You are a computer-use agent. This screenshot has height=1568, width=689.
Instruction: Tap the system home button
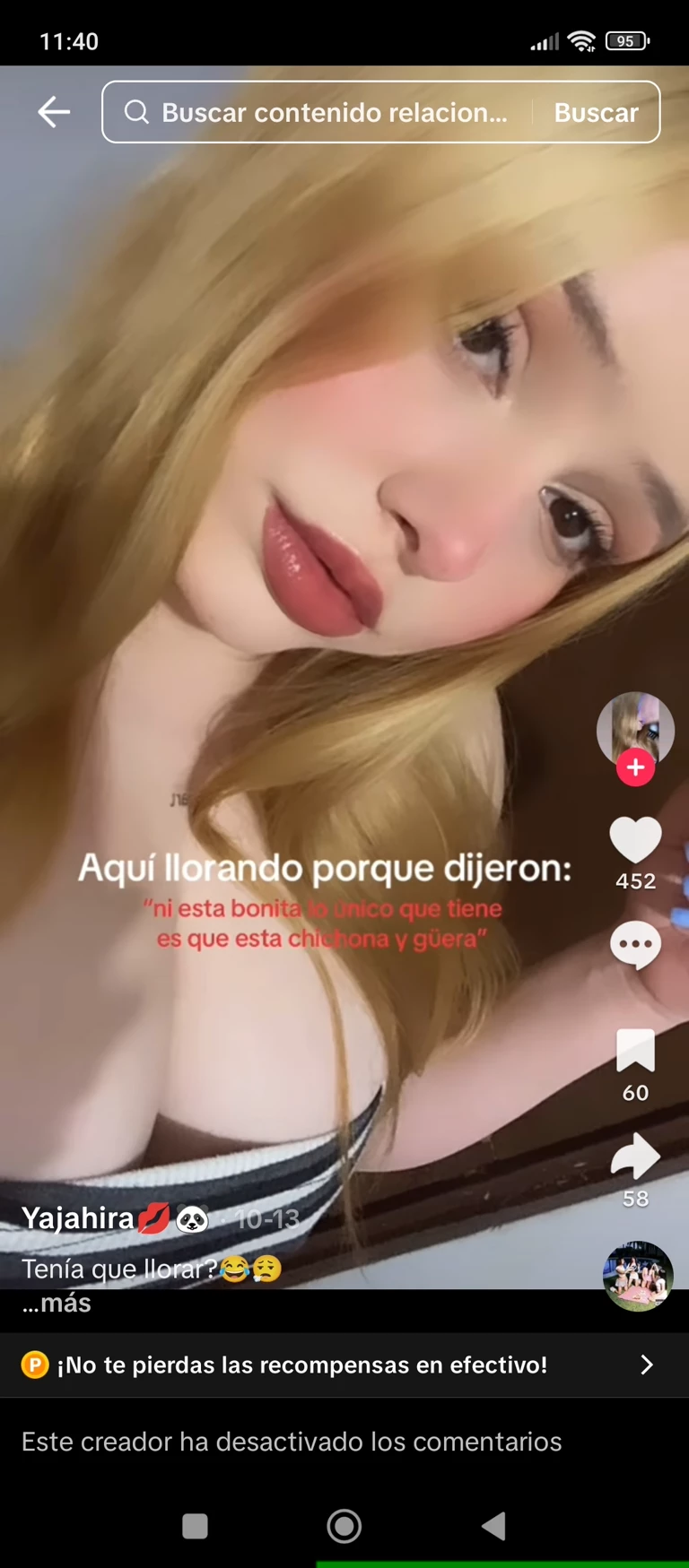pos(344,1525)
